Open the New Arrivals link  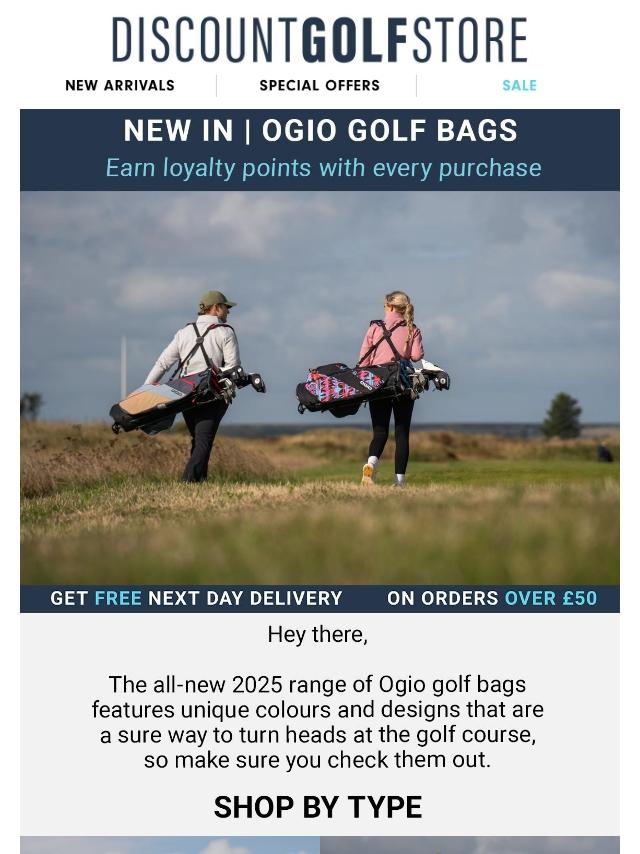(x=120, y=86)
